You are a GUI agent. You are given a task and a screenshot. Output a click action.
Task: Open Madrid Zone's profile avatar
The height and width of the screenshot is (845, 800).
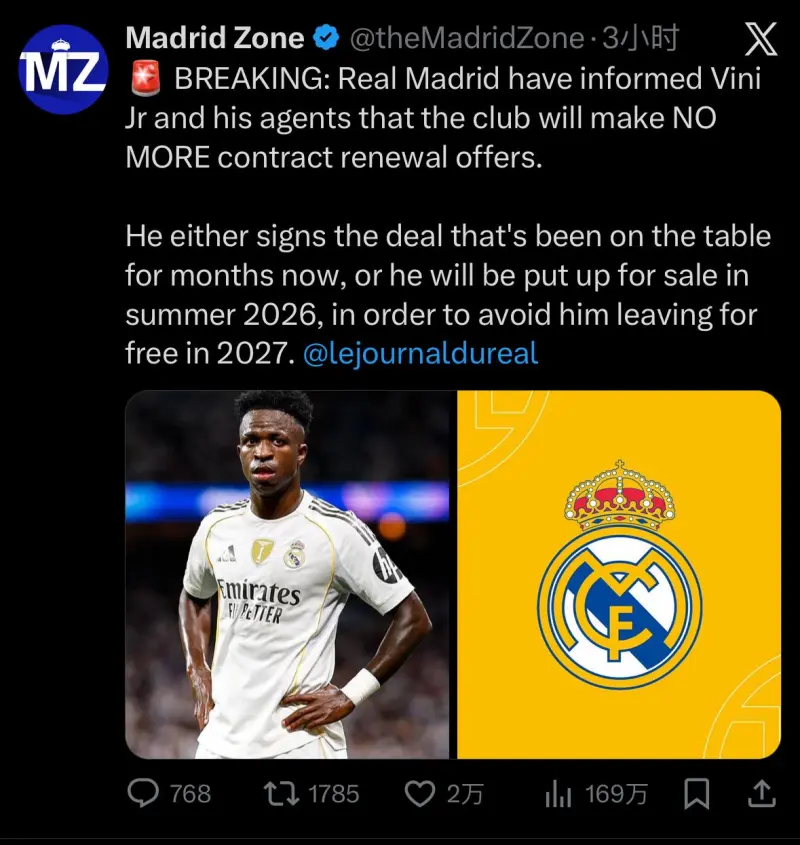[63, 68]
